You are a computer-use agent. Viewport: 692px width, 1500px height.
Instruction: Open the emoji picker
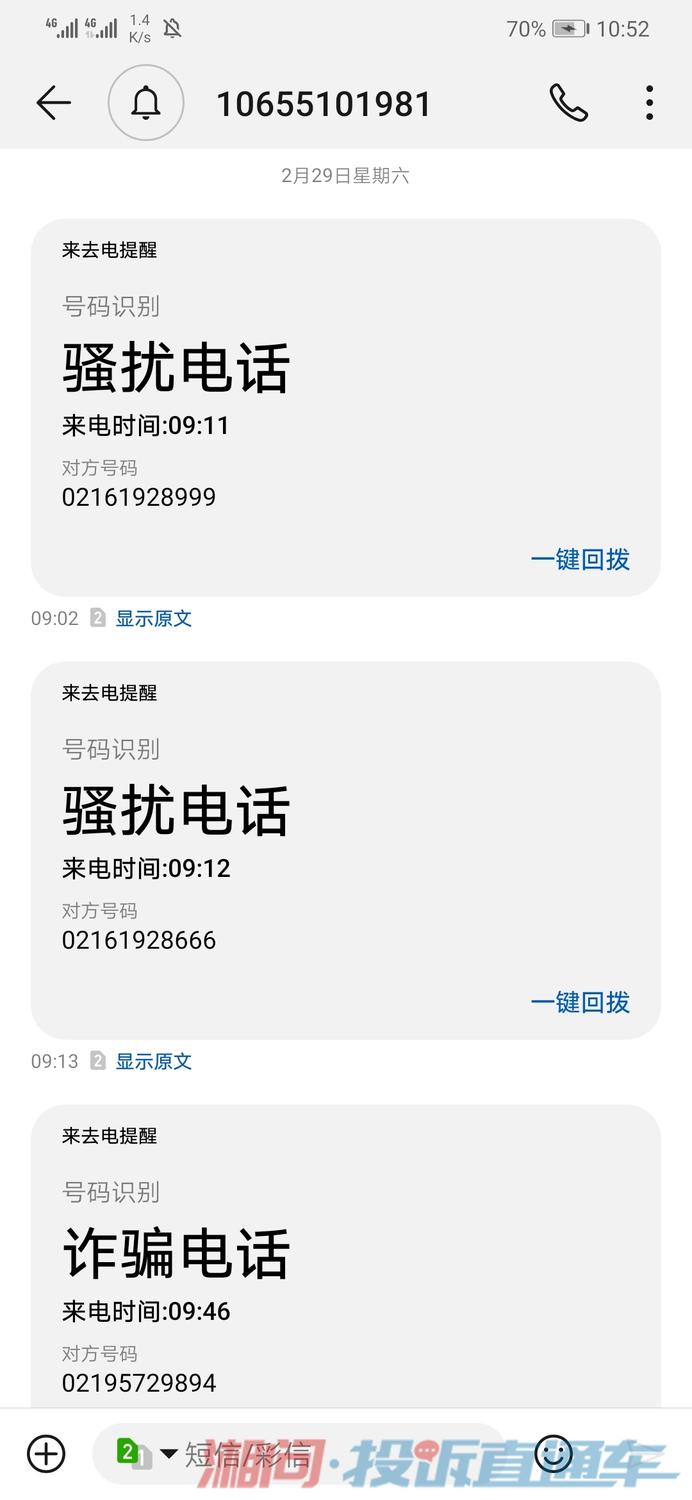pos(553,1454)
